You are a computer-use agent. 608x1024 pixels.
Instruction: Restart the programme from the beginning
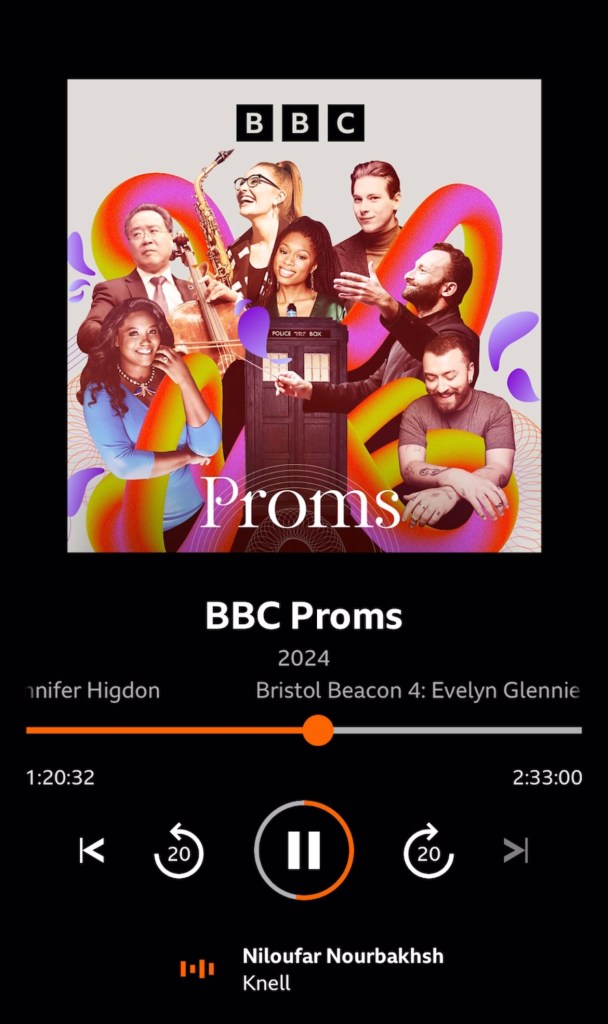92,851
